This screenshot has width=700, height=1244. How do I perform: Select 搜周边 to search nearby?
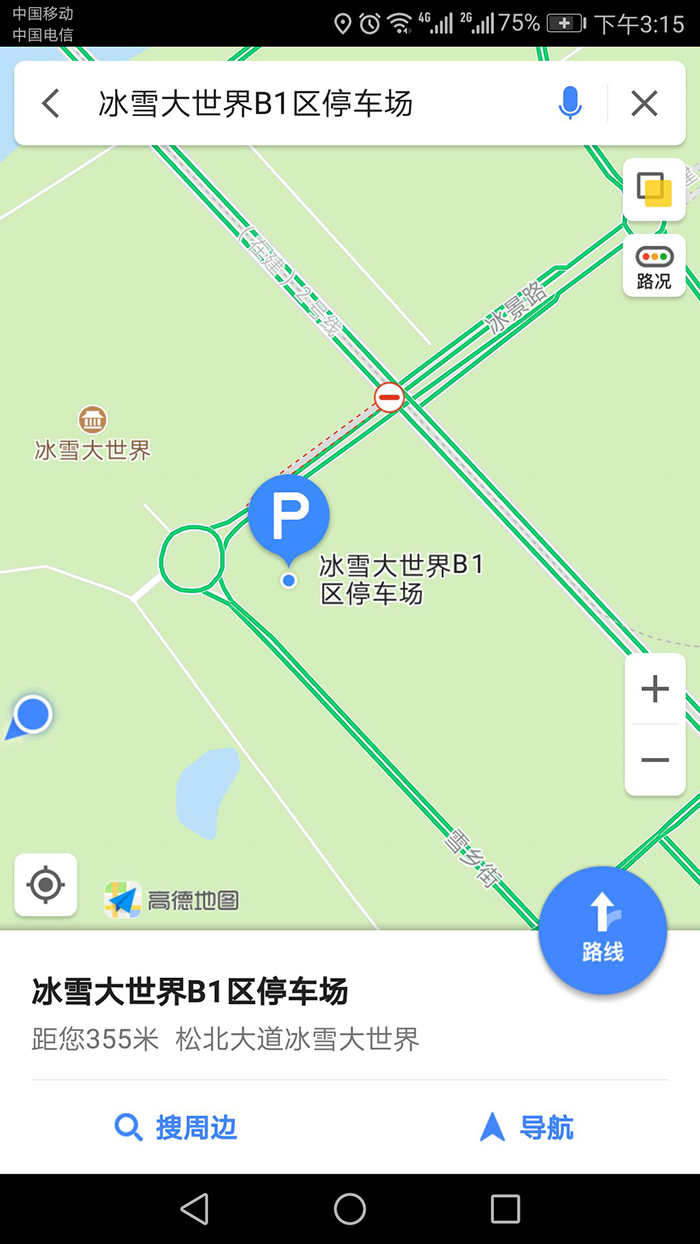tap(177, 1128)
